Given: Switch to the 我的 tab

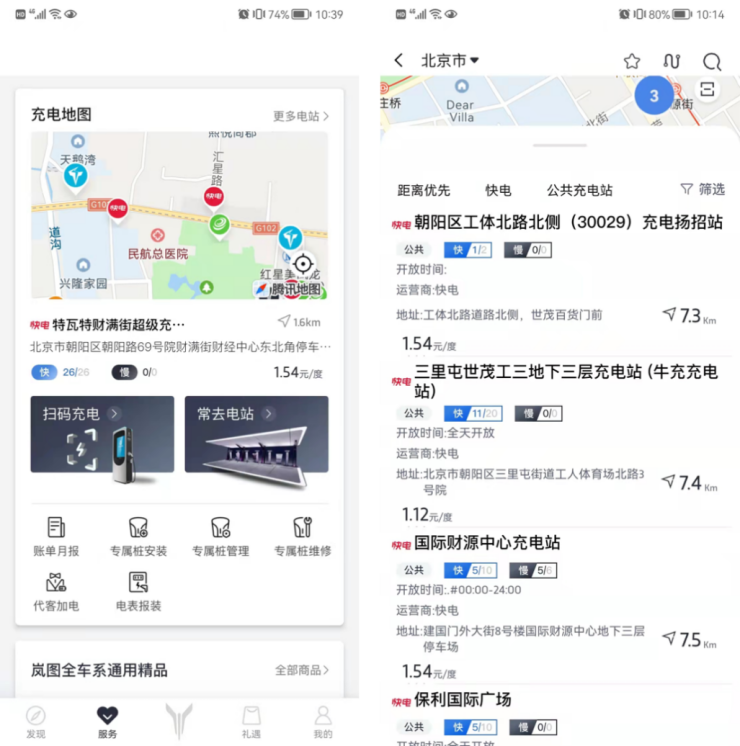Looking at the screenshot, I should click(323, 722).
